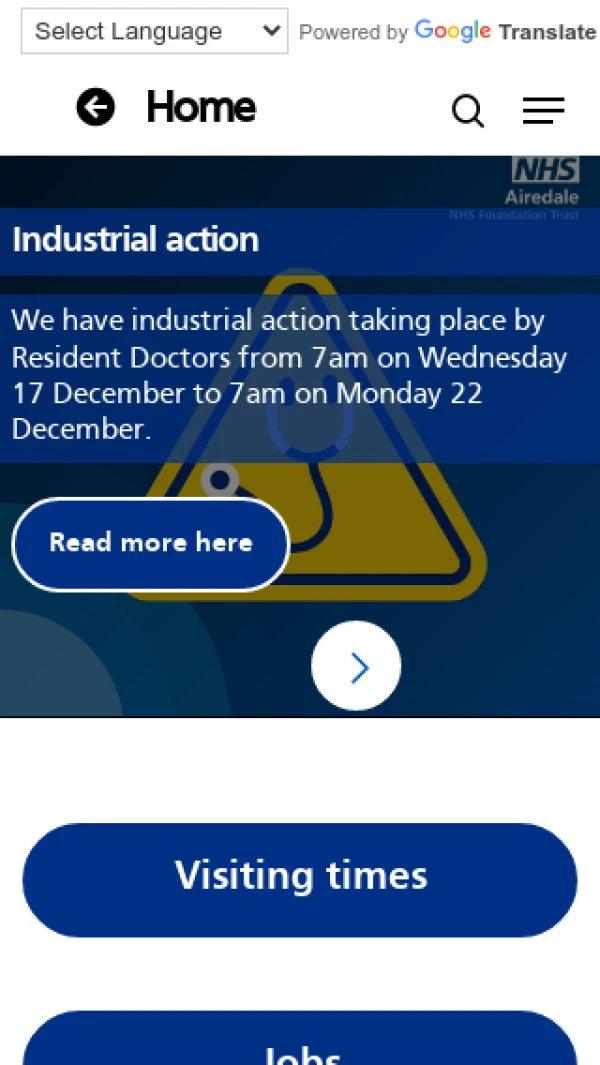Go to next banner slide arrow
The image size is (600, 1065).
[357, 666]
